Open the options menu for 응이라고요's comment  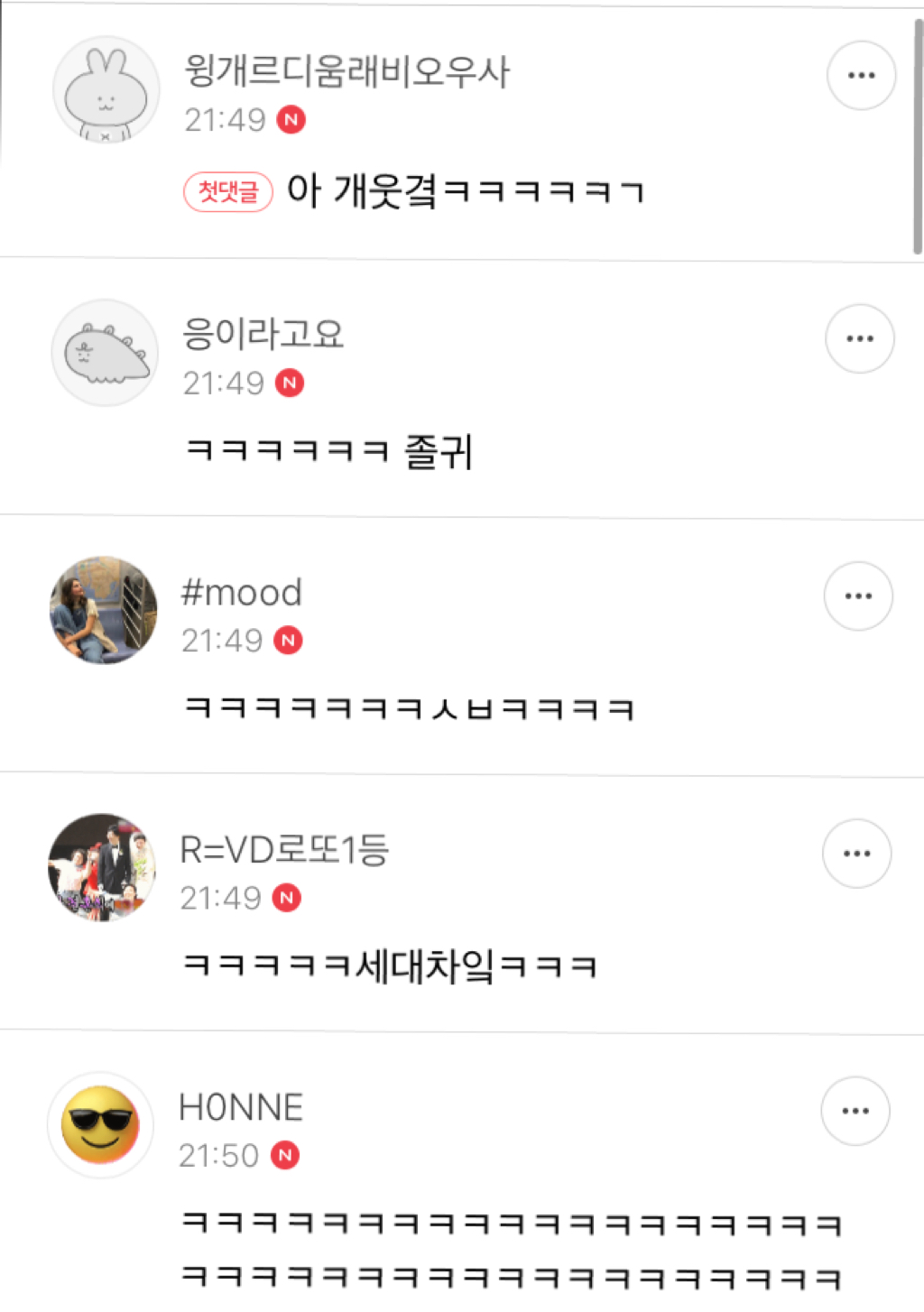(859, 338)
